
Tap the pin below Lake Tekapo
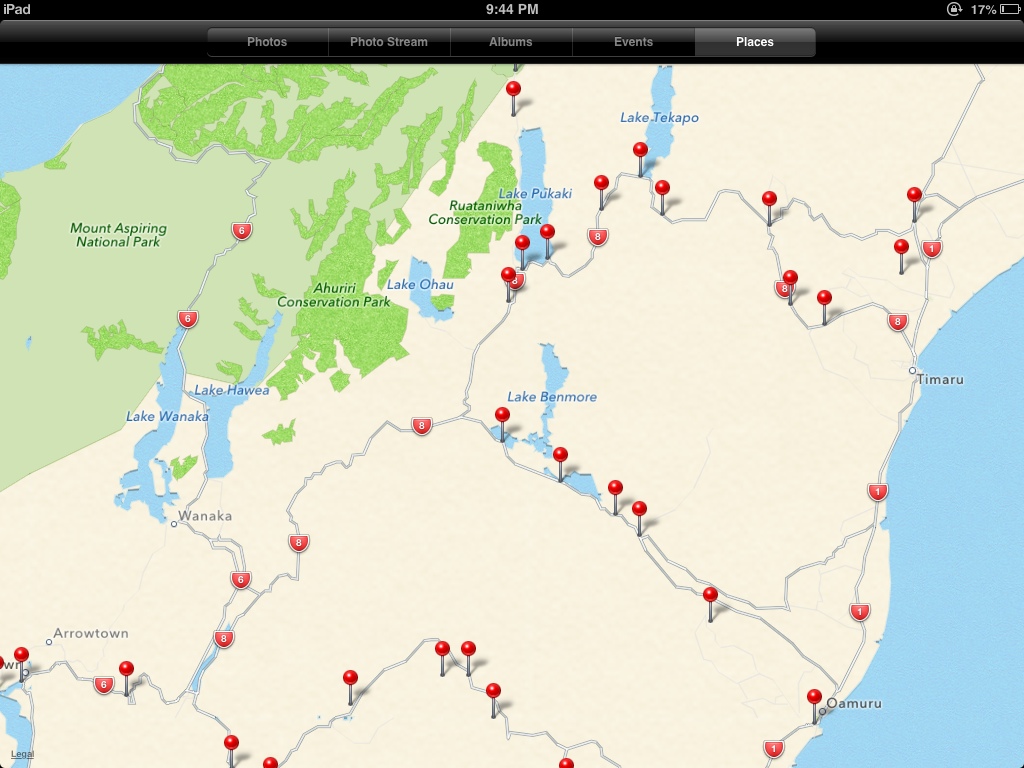640,151
